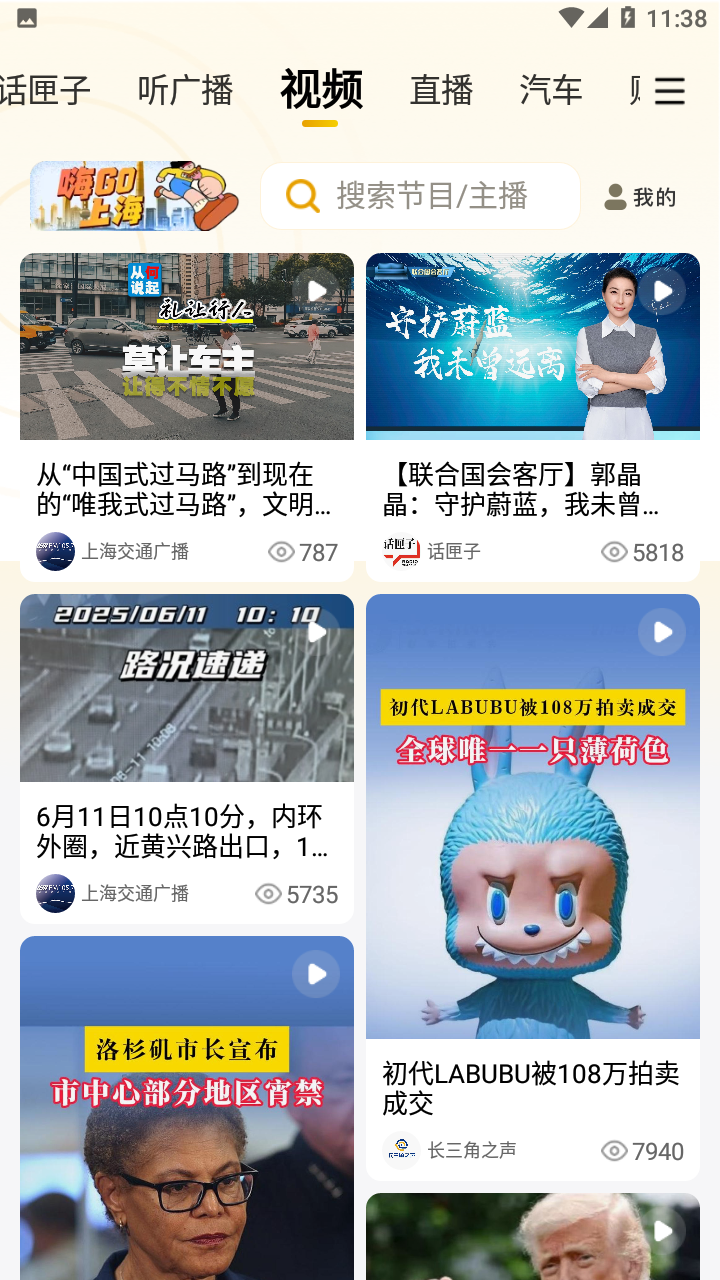
Task: Go to the 汽车 tab
Action: (x=551, y=91)
